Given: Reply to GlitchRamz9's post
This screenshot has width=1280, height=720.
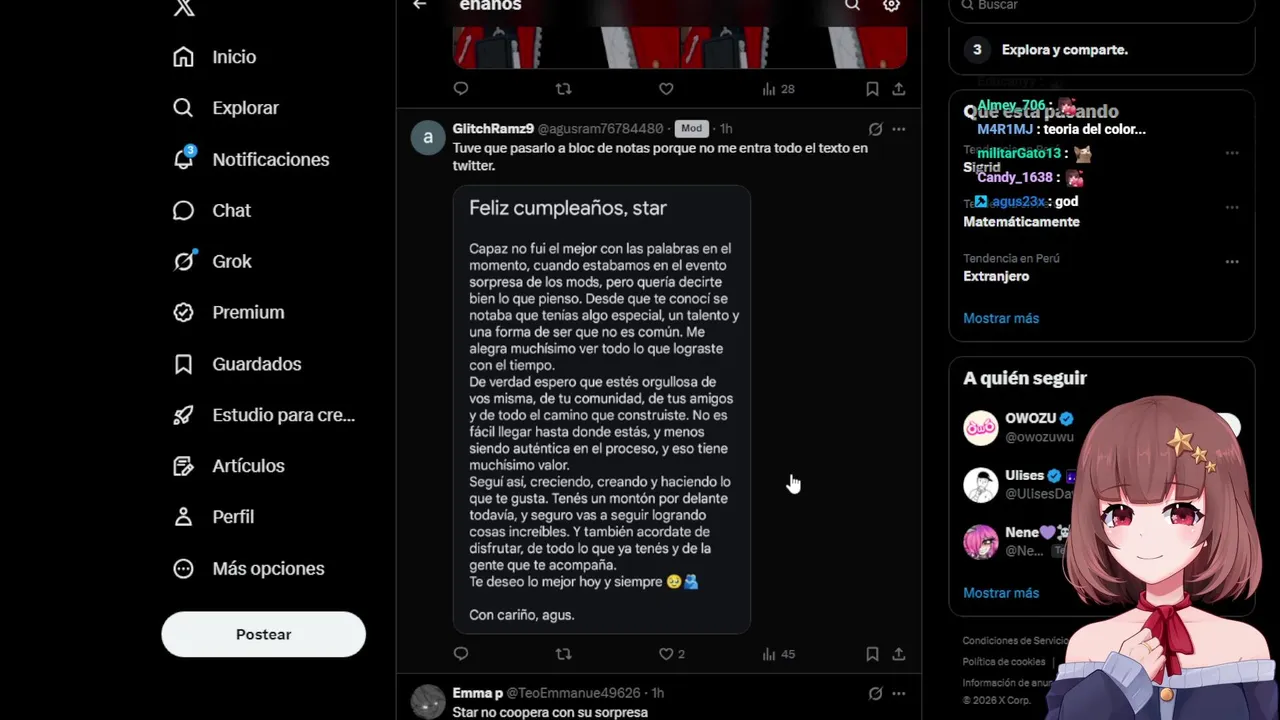Looking at the screenshot, I should pos(461,654).
